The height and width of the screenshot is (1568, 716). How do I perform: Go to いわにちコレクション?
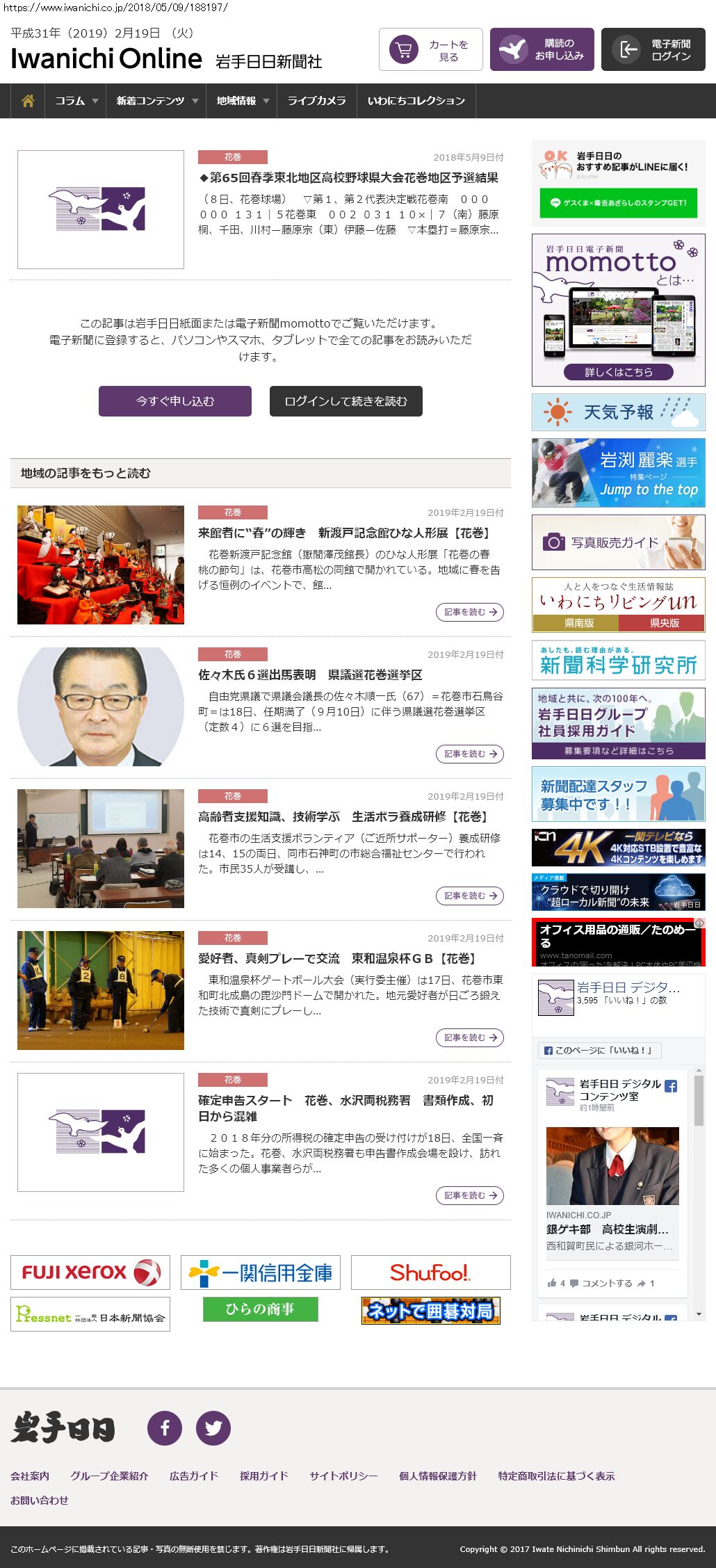[x=416, y=101]
